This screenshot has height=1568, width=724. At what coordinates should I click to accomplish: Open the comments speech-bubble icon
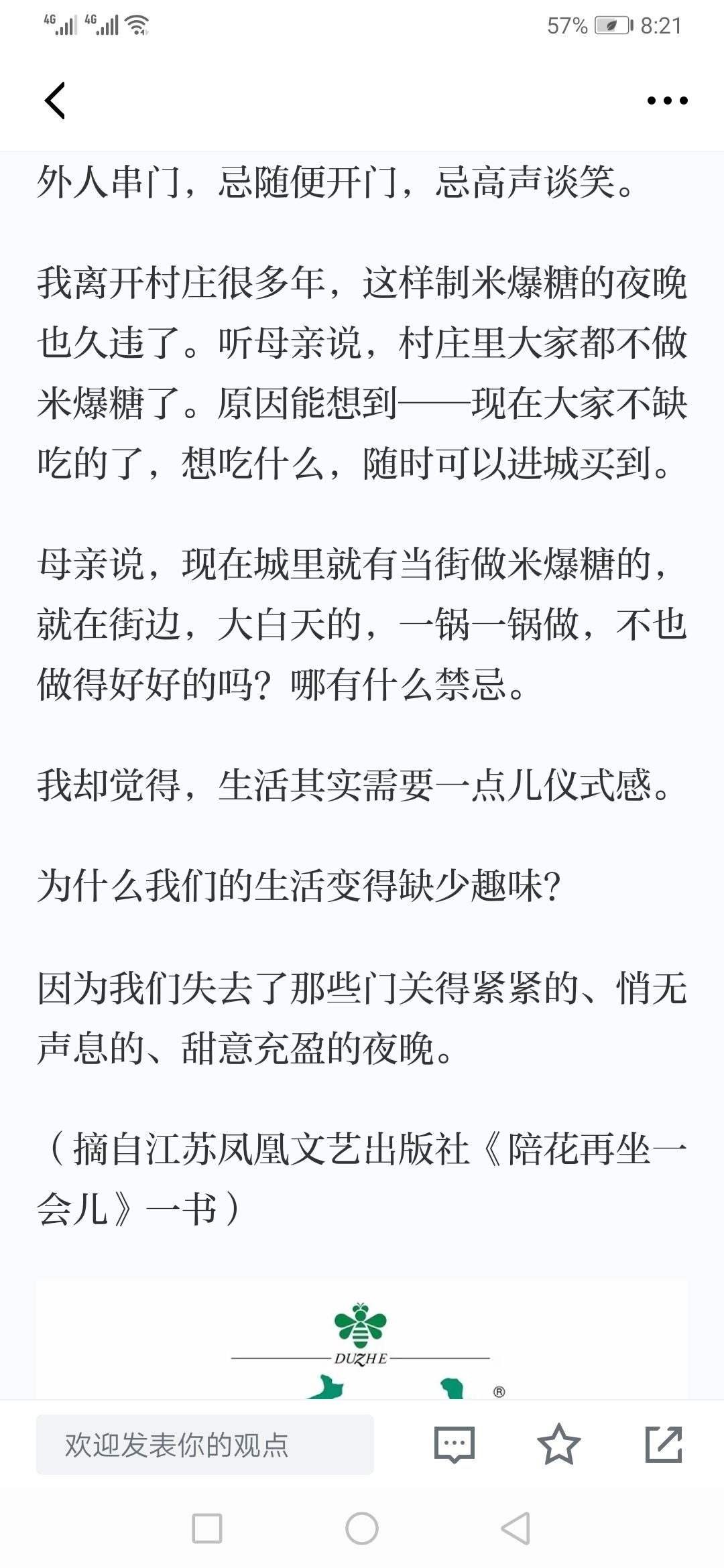[x=455, y=1444]
